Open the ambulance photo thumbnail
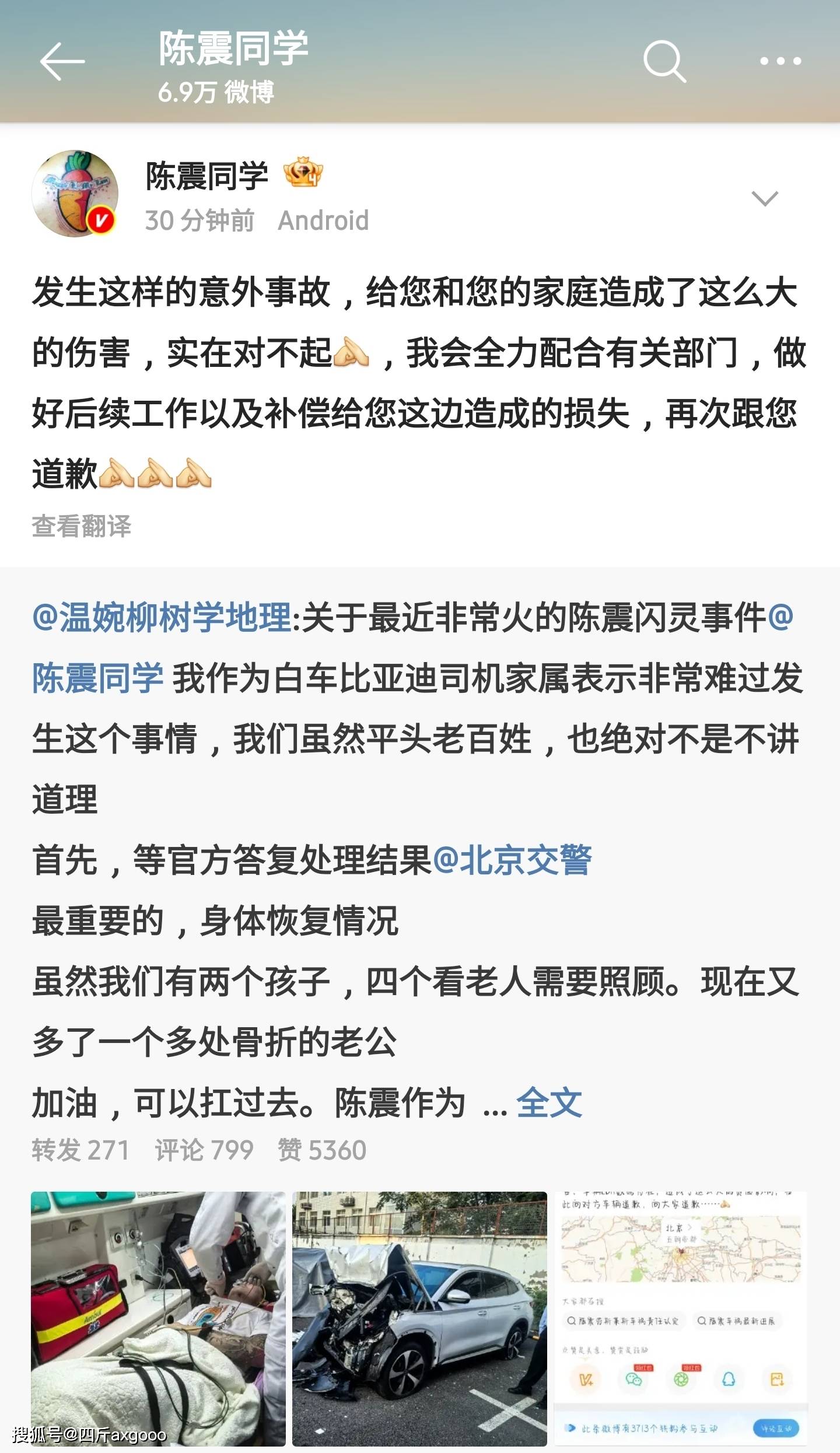Viewport: 840px width, 1453px height. tap(158, 1318)
